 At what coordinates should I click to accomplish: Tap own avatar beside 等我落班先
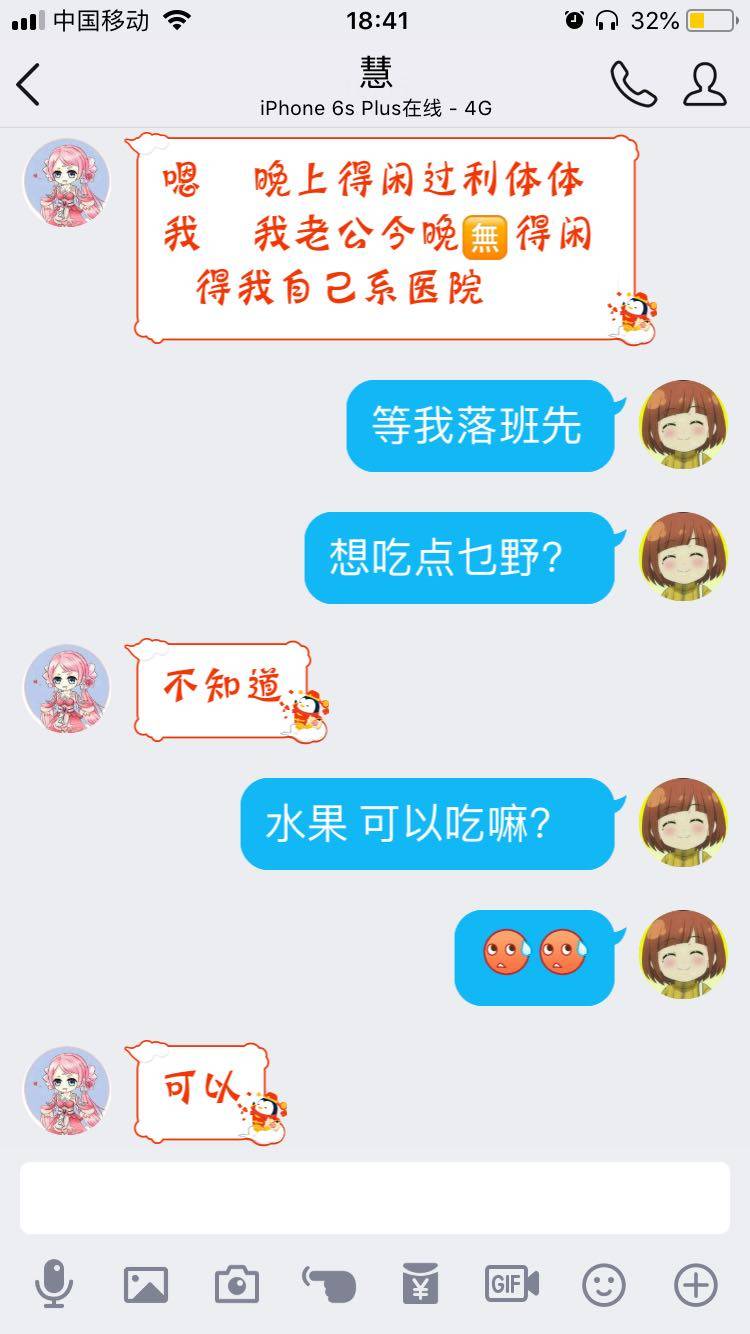(683, 425)
